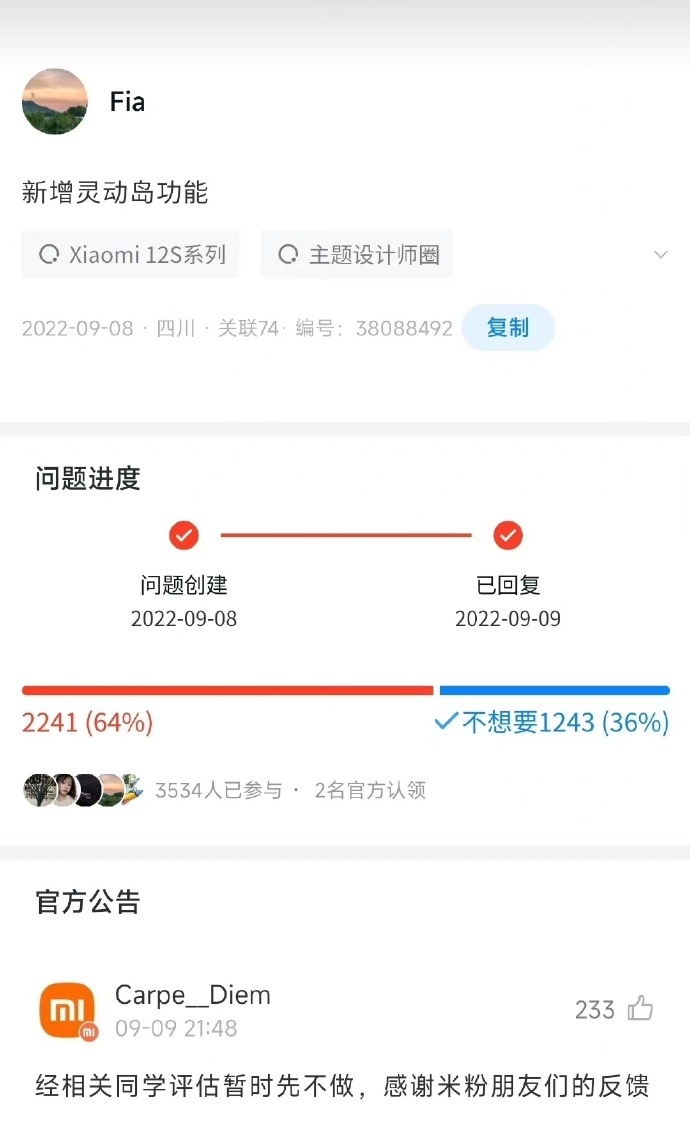Like Carpe__Diem's official reply

(x=640, y=1009)
